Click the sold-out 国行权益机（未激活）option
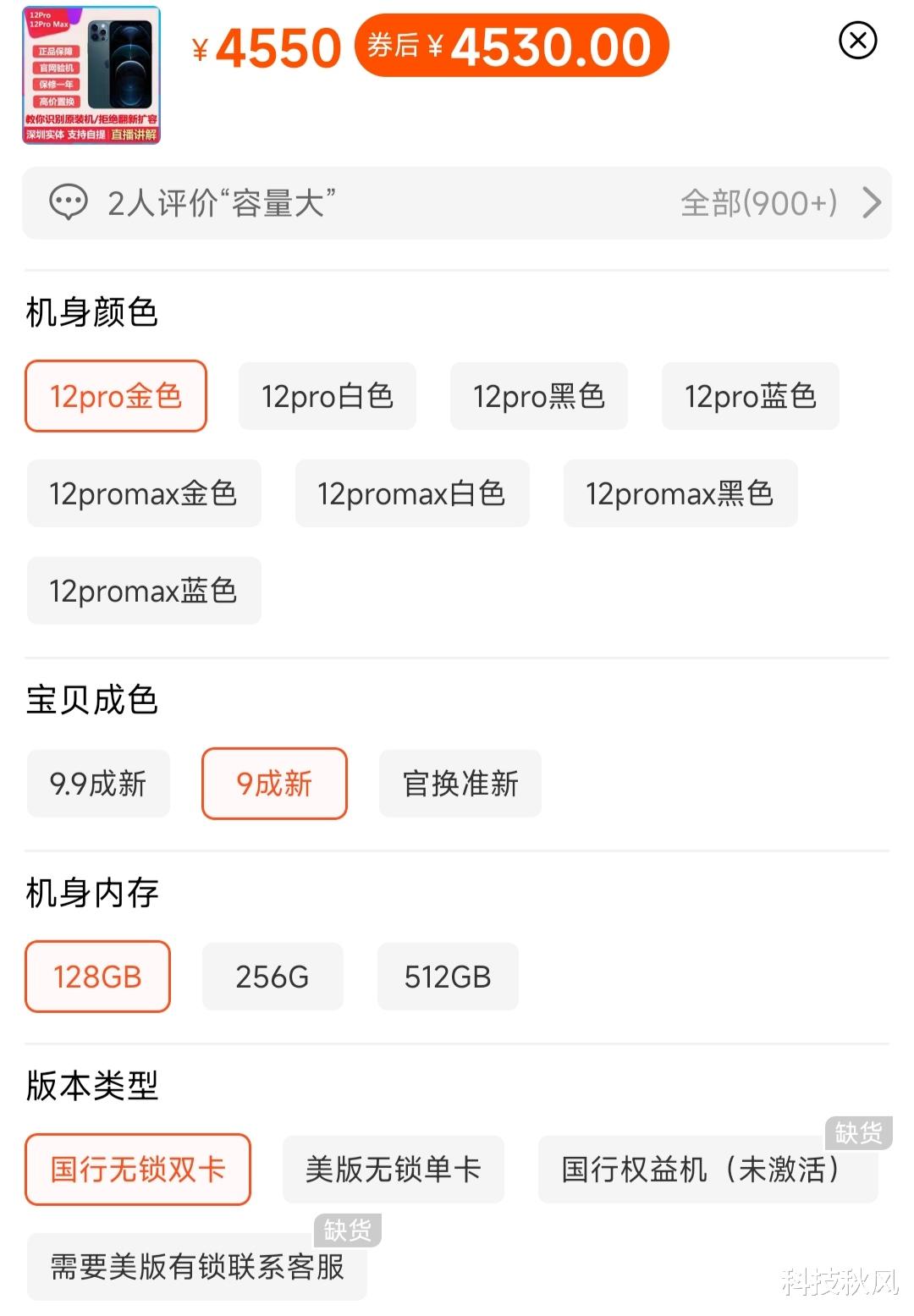This screenshot has height=1316, width=914. point(708,1170)
